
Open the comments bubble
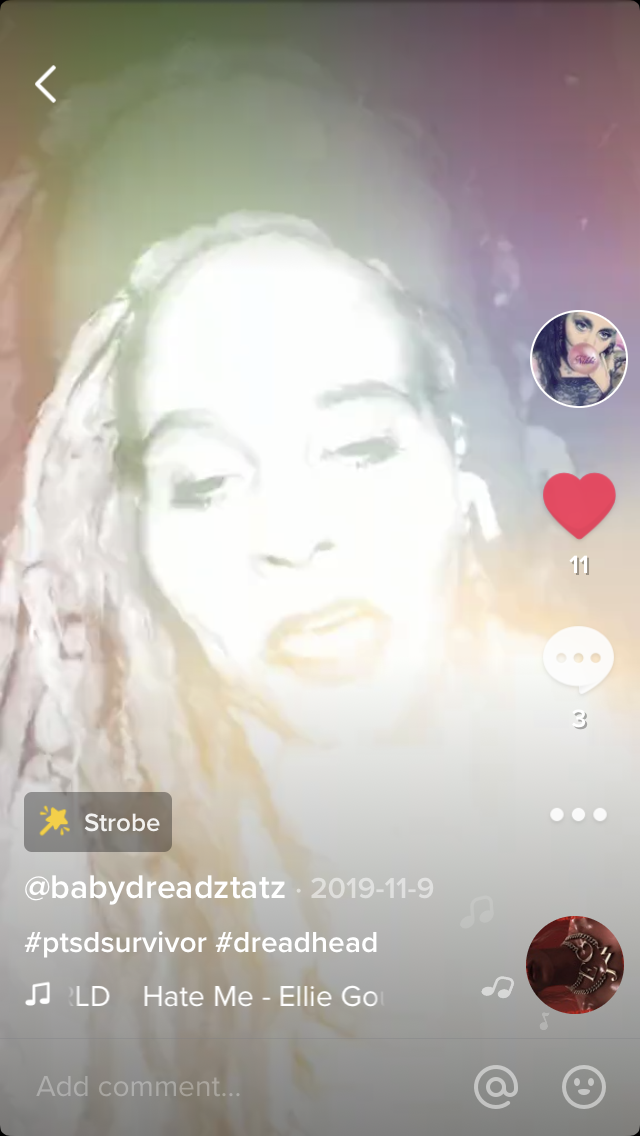578,660
